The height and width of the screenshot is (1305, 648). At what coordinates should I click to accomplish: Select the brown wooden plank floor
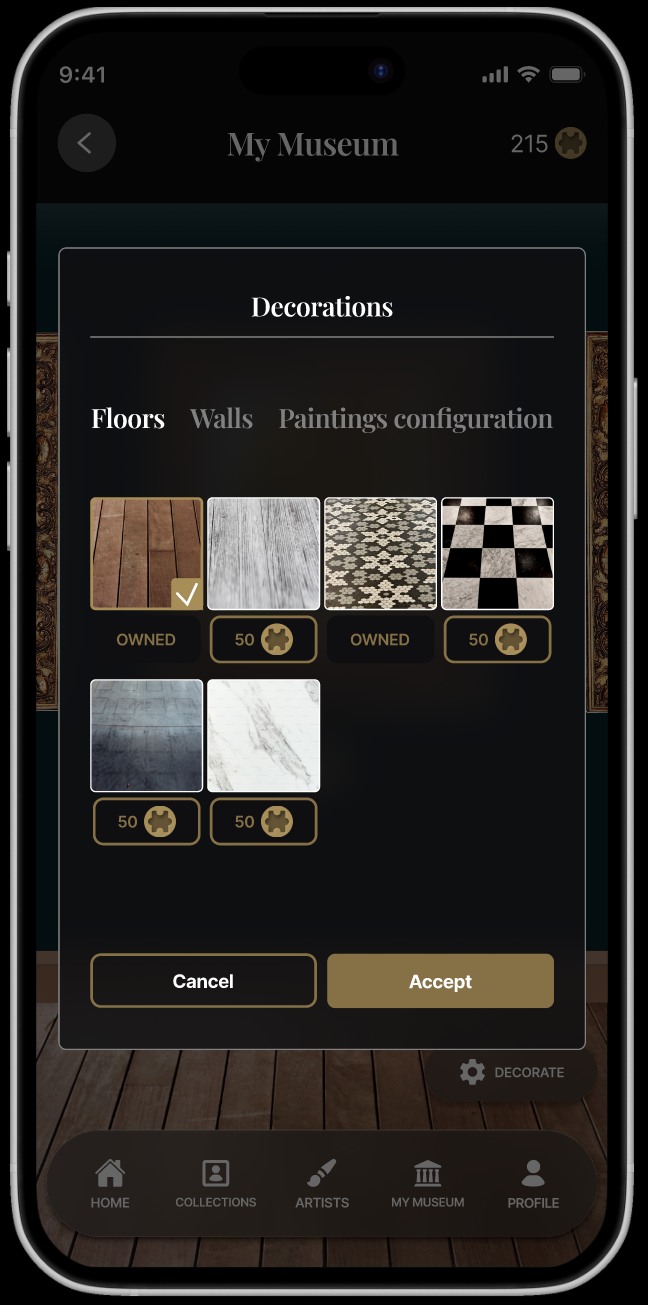(146, 553)
